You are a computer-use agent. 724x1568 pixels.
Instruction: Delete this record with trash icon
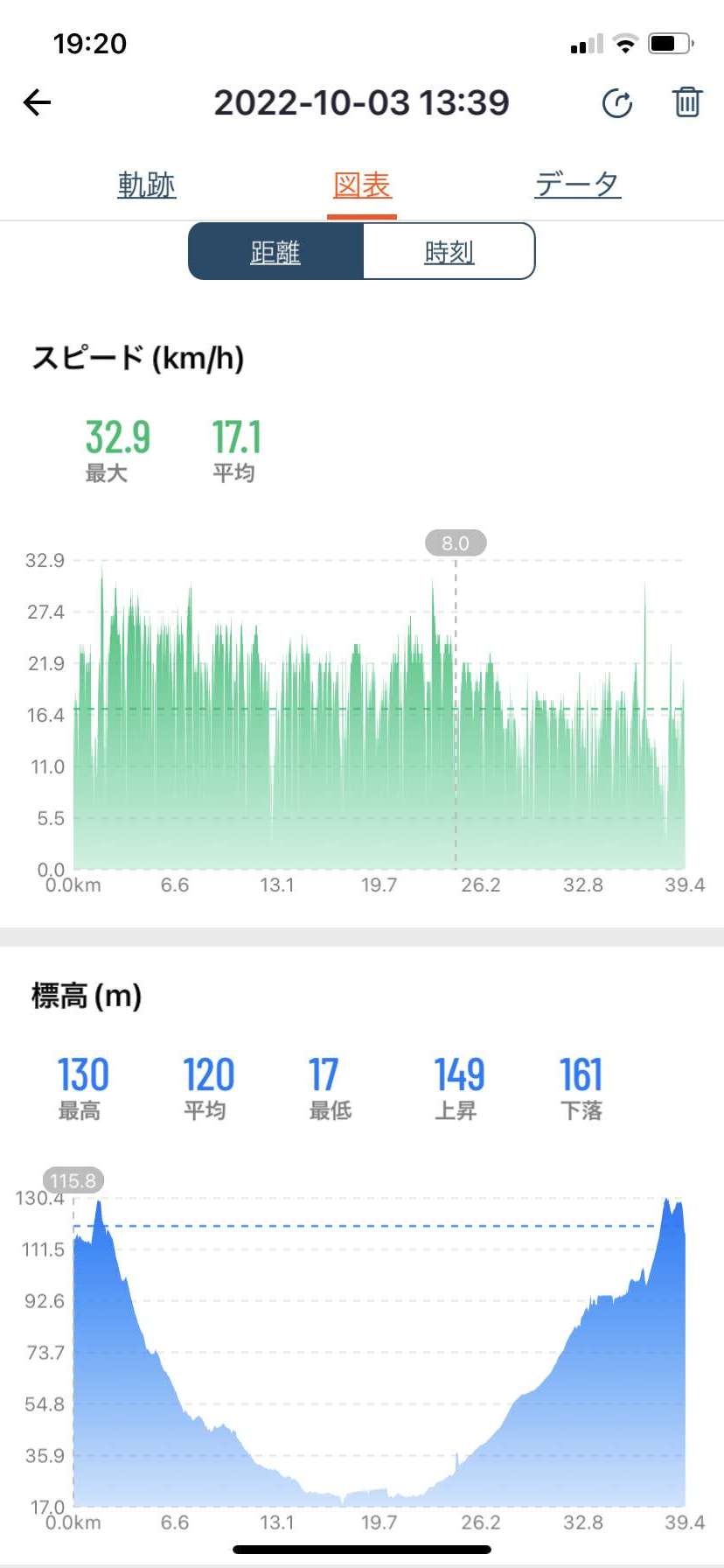pyautogui.click(x=687, y=102)
